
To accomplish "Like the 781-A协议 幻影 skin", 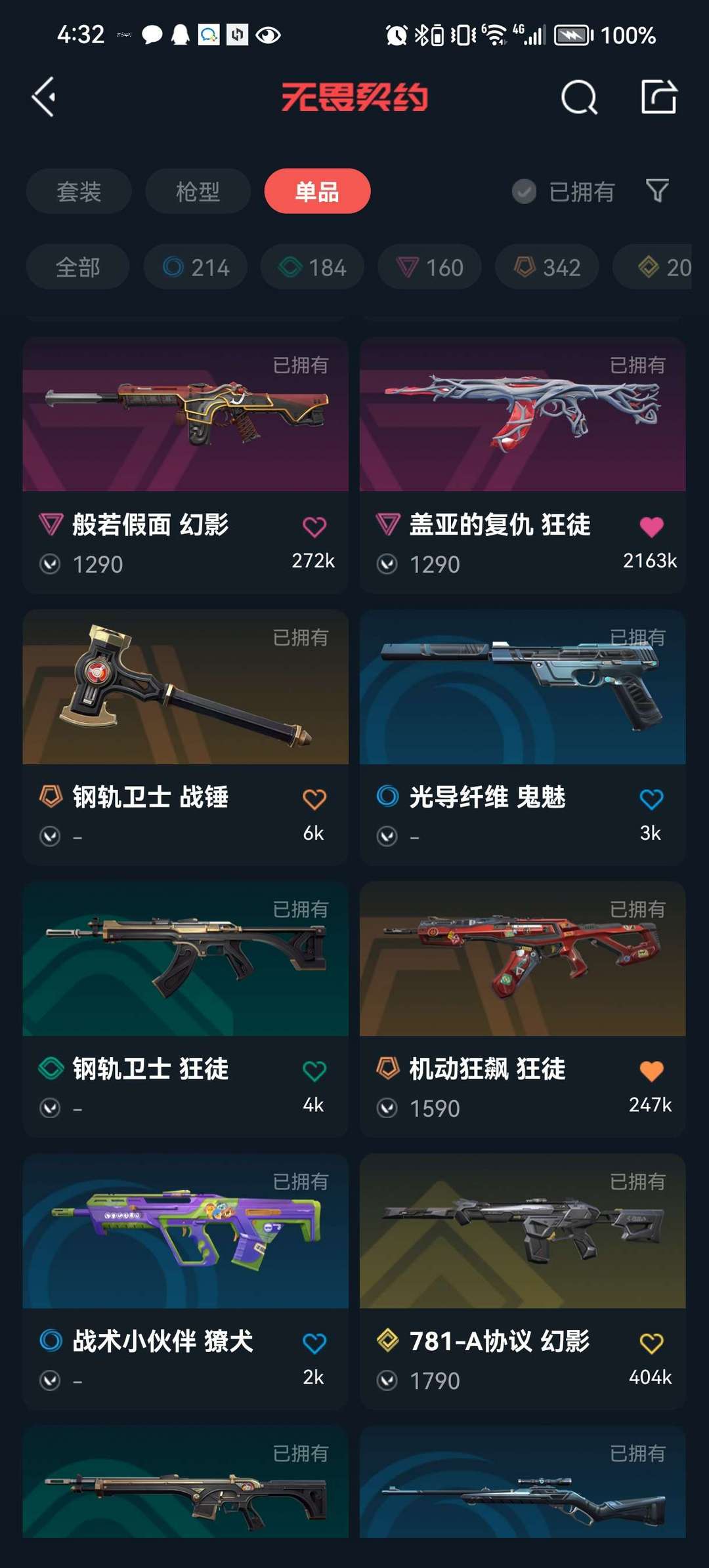I will click(x=651, y=1343).
